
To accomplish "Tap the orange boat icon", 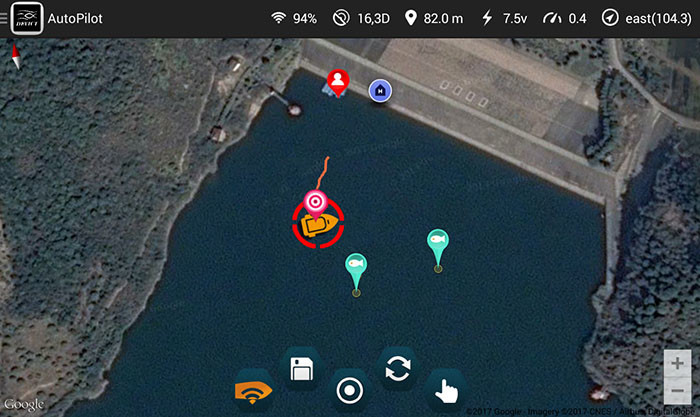I will point(318,226).
